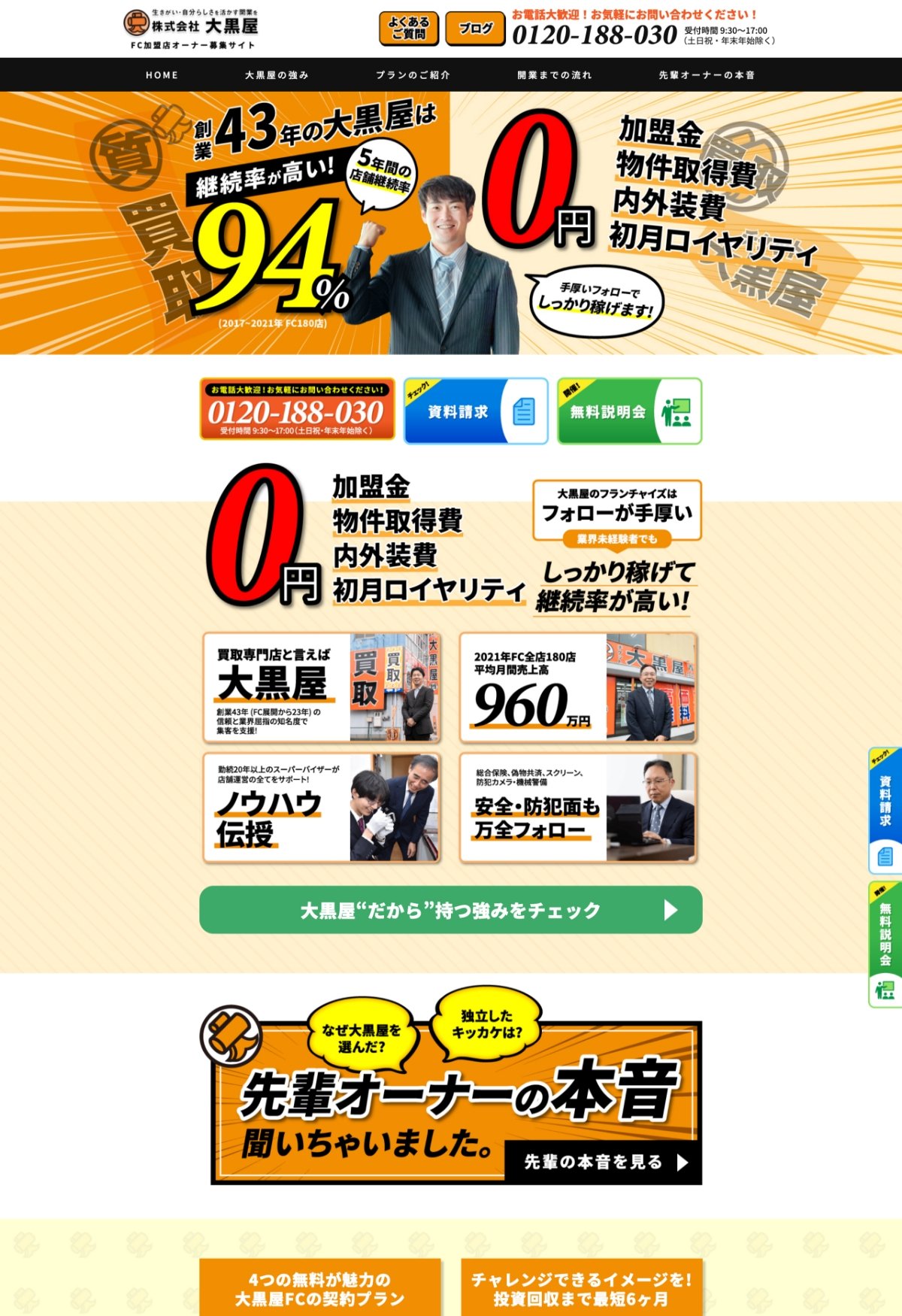Open the 買取専門店と言えば大黒屋 card
Image resolution: width=902 pixels, height=1316 pixels.
pos(322,688)
